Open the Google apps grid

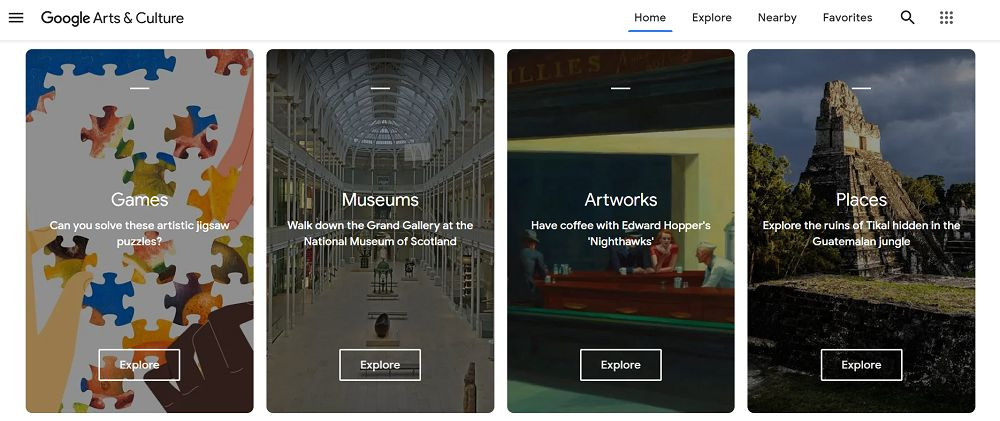click(x=946, y=18)
